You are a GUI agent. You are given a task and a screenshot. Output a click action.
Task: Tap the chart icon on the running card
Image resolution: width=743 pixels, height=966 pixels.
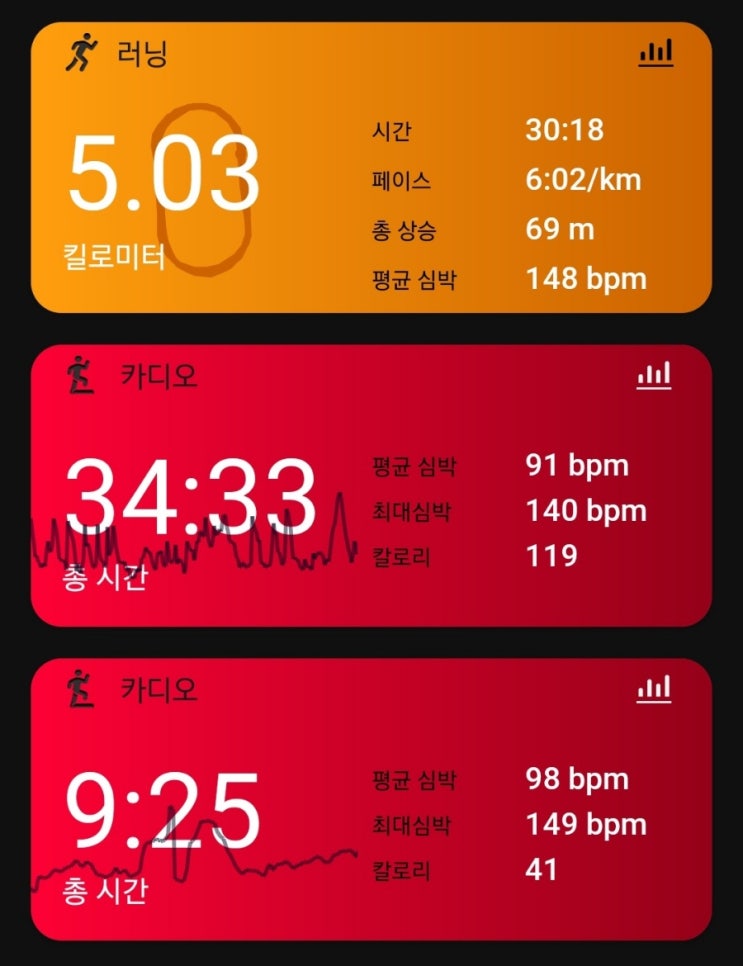click(656, 53)
